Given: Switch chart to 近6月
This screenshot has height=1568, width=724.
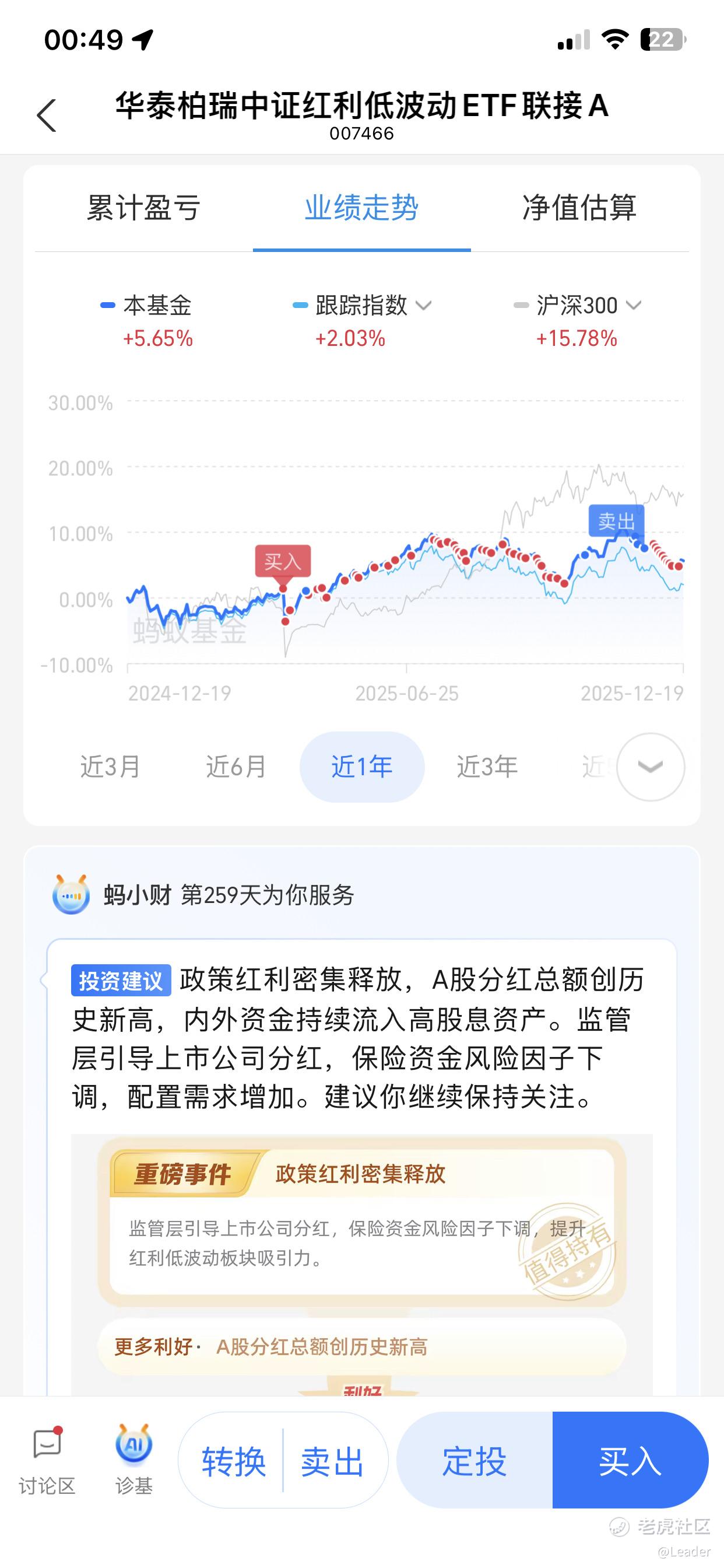Looking at the screenshot, I should click(x=236, y=766).
